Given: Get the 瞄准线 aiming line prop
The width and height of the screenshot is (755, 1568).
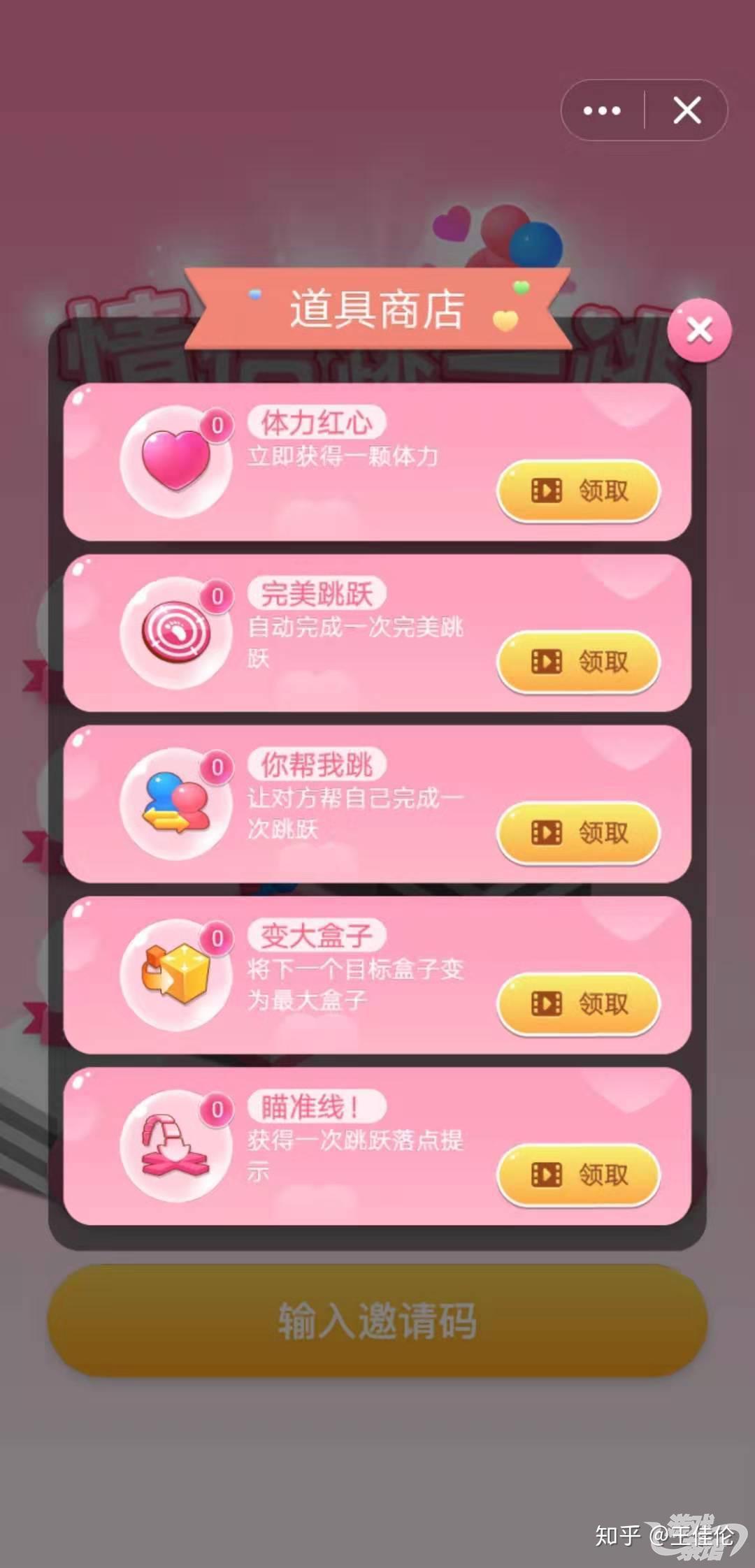Looking at the screenshot, I should click(578, 1175).
